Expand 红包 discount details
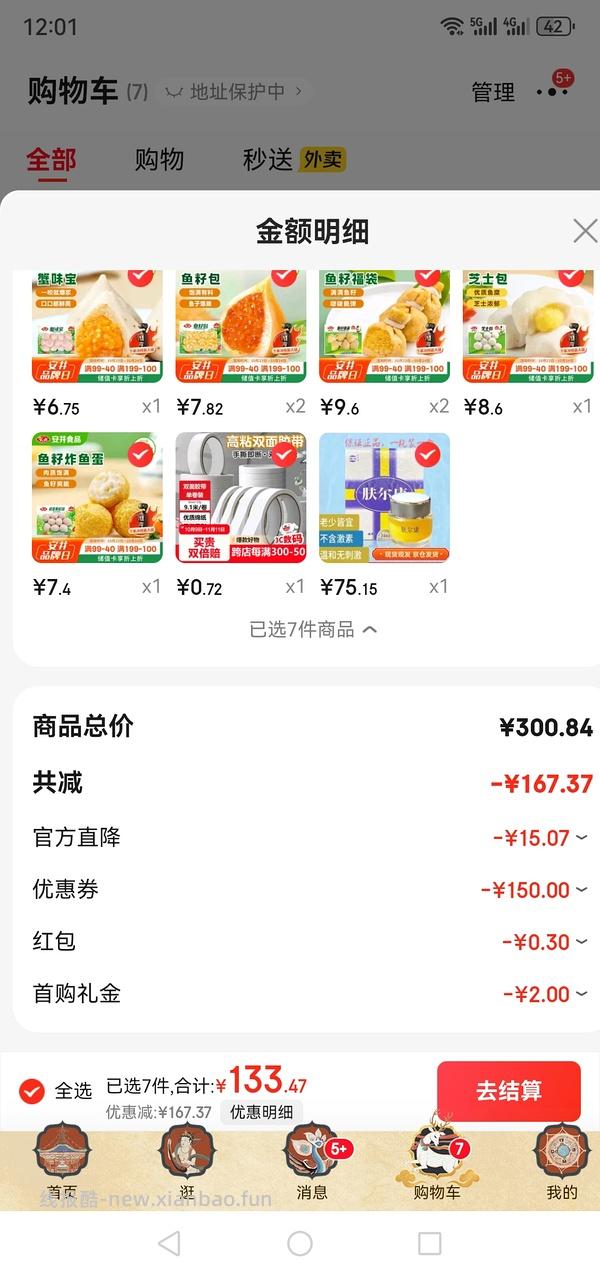The height and width of the screenshot is (1276, 600). click(x=581, y=942)
